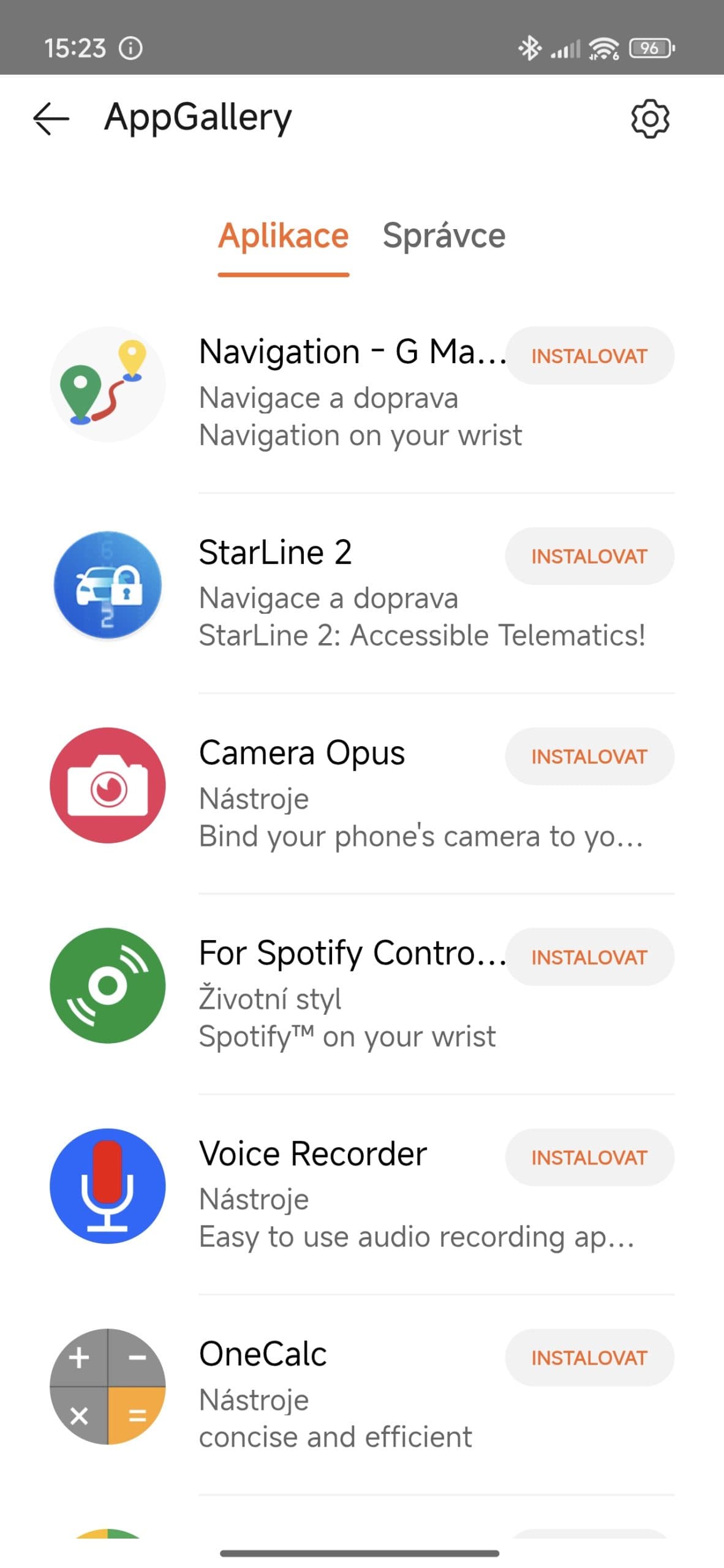The width and height of the screenshot is (724, 1568).
Task: Install OneCalc calculator
Action: point(589,1358)
